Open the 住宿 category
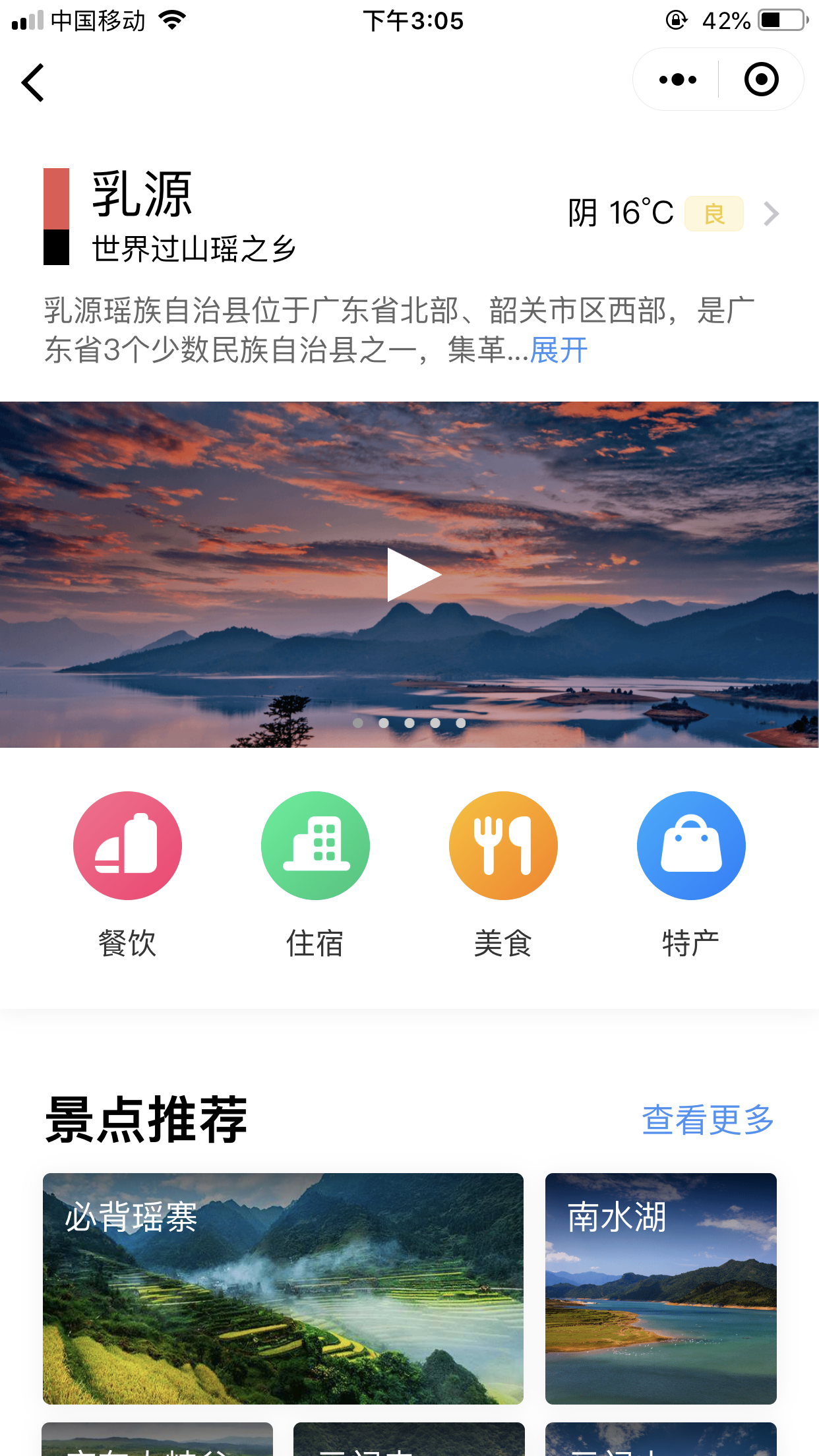The width and height of the screenshot is (819, 1456). coord(315,846)
